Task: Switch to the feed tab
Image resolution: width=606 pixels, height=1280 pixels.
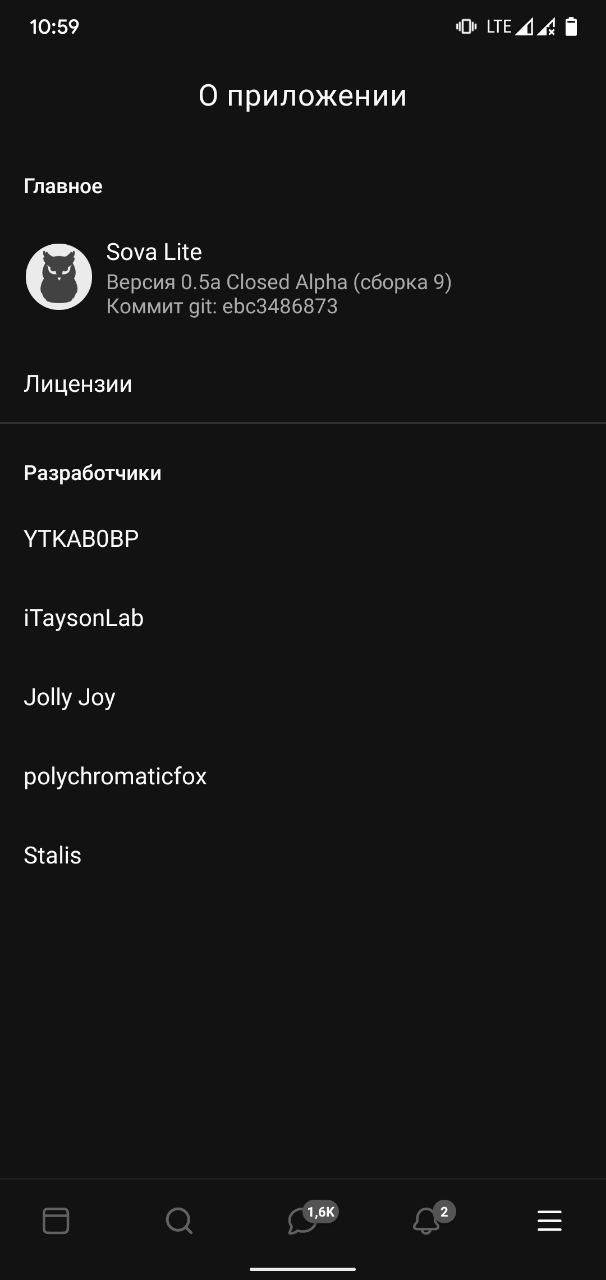Action: click(x=56, y=1220)
